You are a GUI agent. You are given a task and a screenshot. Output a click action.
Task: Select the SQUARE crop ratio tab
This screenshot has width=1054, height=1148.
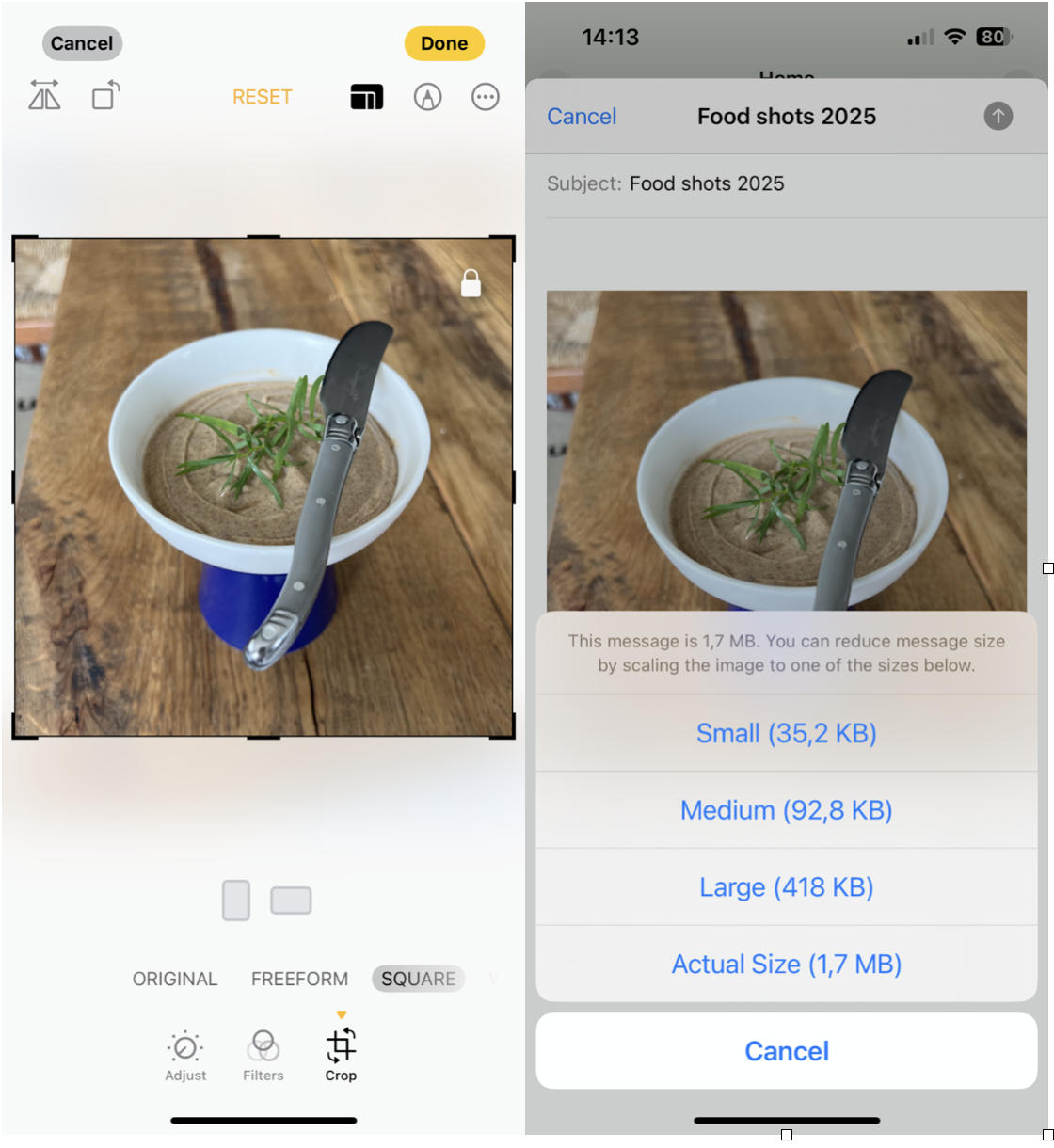[x=418, y=979]
